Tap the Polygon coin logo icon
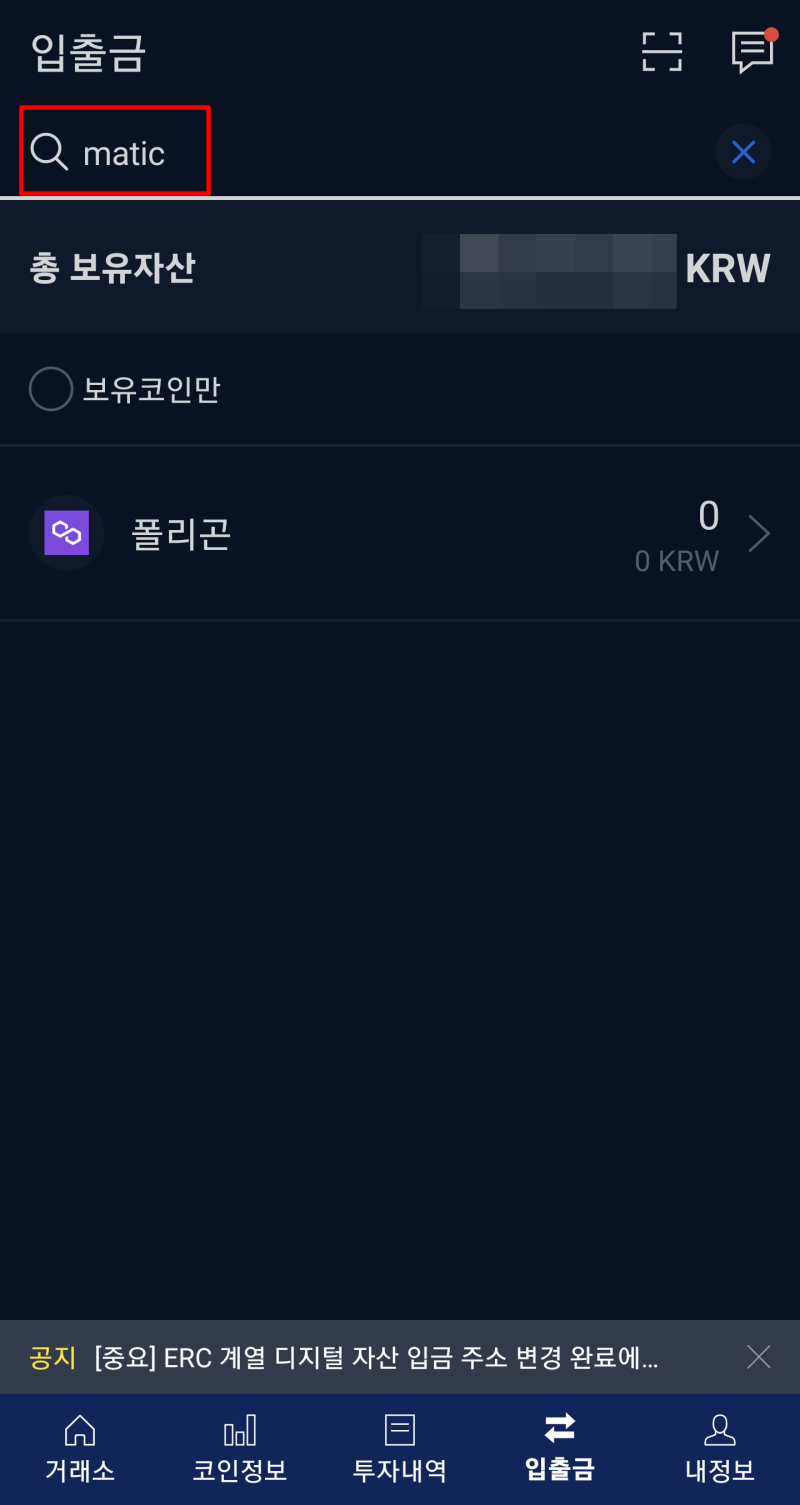The width and height of the screenshot is (800, 1505). pyautogui.click(x=66, y=532)
